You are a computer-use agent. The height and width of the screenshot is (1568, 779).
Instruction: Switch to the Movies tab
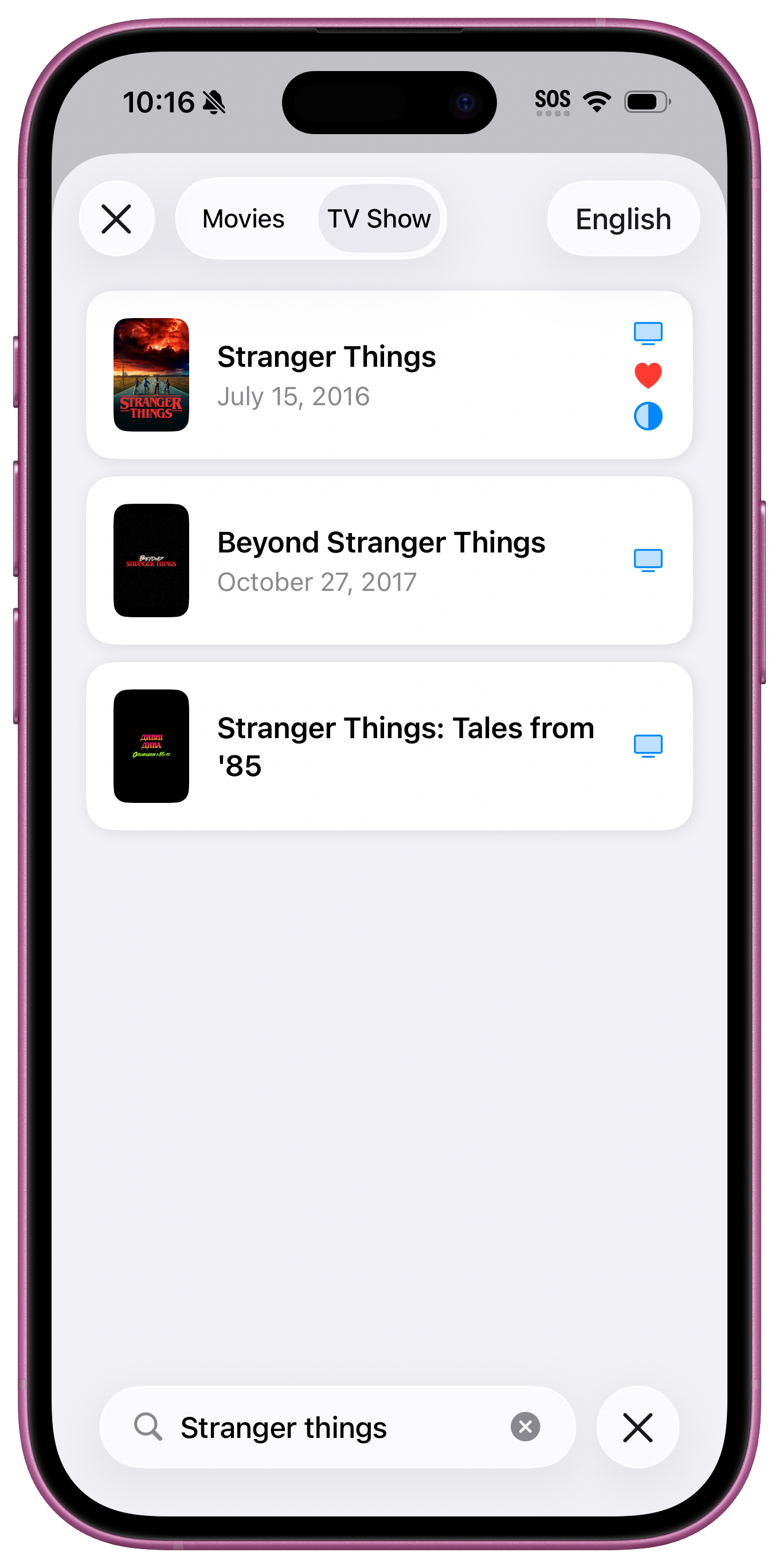pos(244,218)
